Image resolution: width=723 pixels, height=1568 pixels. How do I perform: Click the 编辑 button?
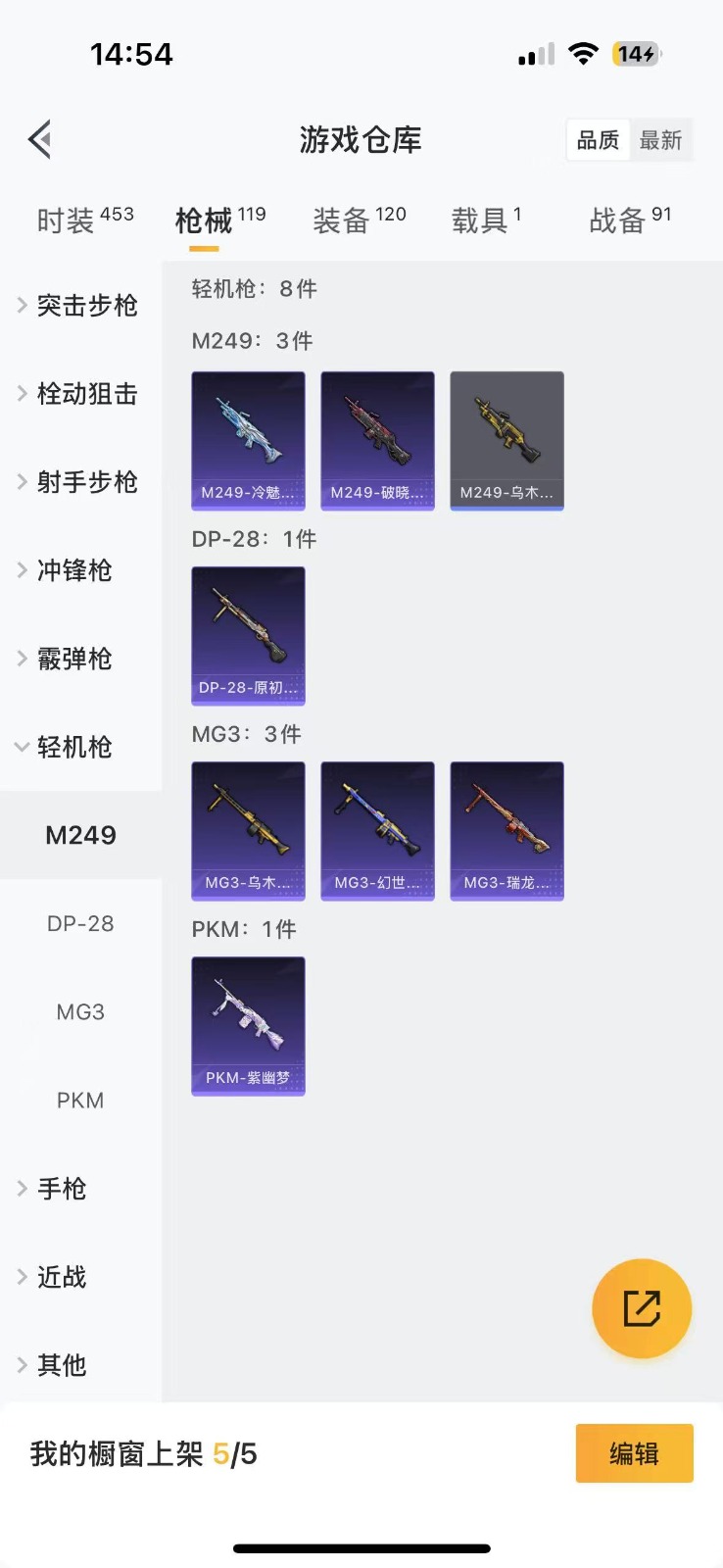coord(634,1453)
